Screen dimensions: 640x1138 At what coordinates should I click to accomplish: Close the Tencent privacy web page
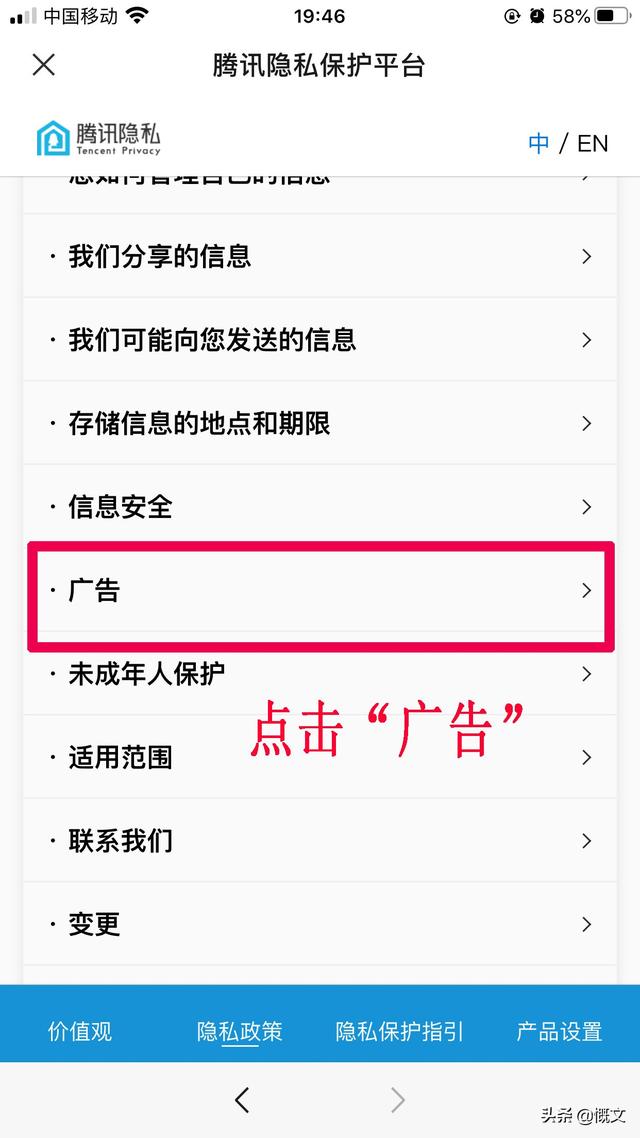click(43, 65)
